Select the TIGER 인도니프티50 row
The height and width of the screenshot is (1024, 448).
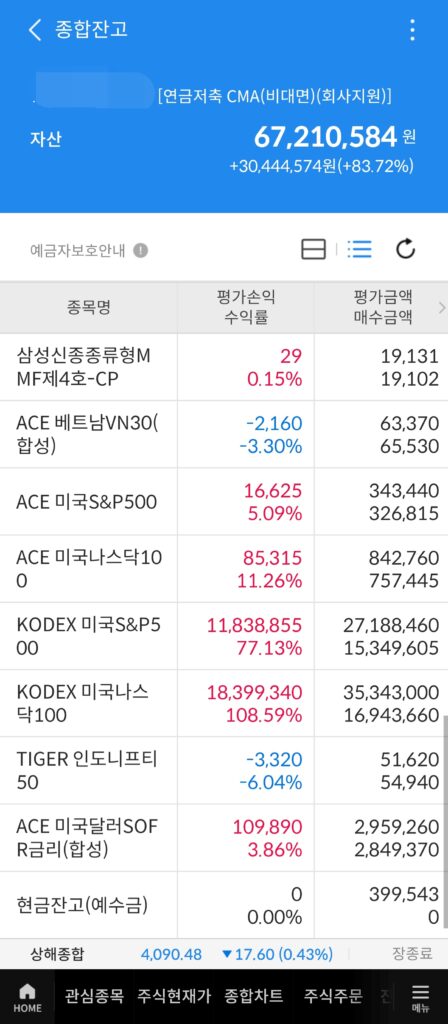pos(224,771)
